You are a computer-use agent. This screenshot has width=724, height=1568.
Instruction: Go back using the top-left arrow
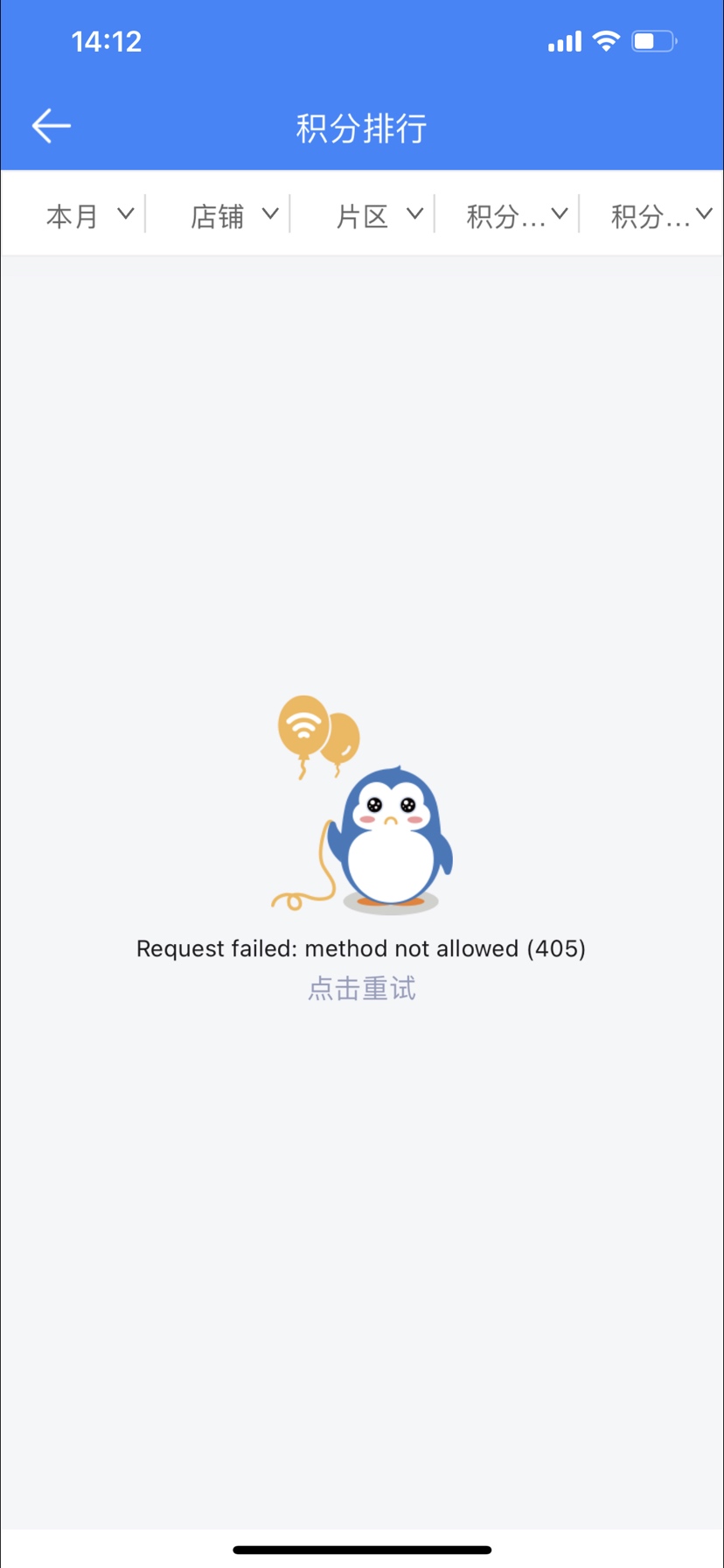click(51, 126)
